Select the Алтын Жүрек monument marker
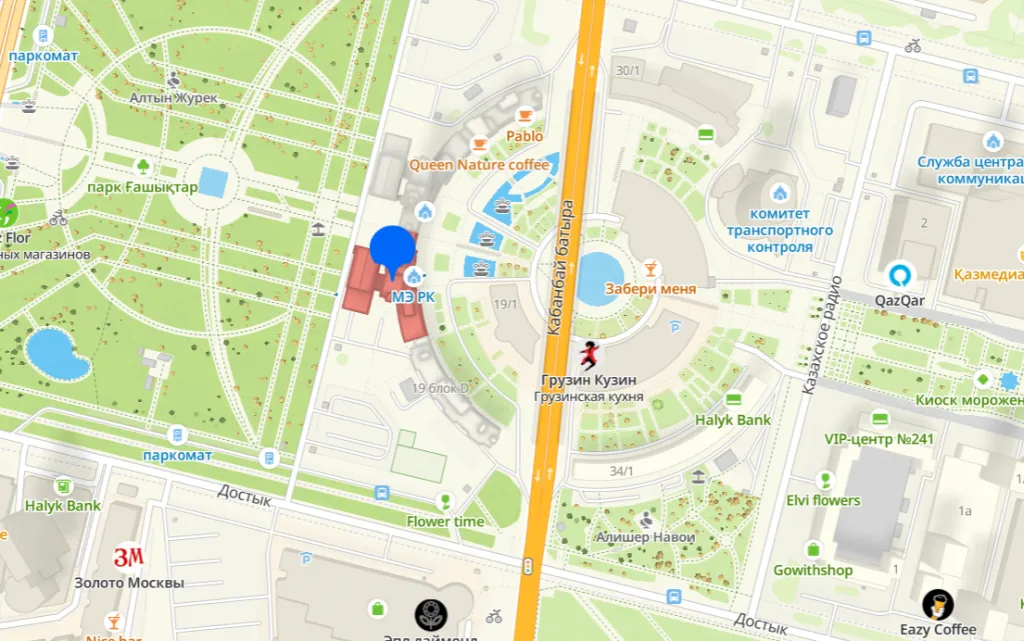The width and height of the screenshot is (1024, 641). click(174, 78)
